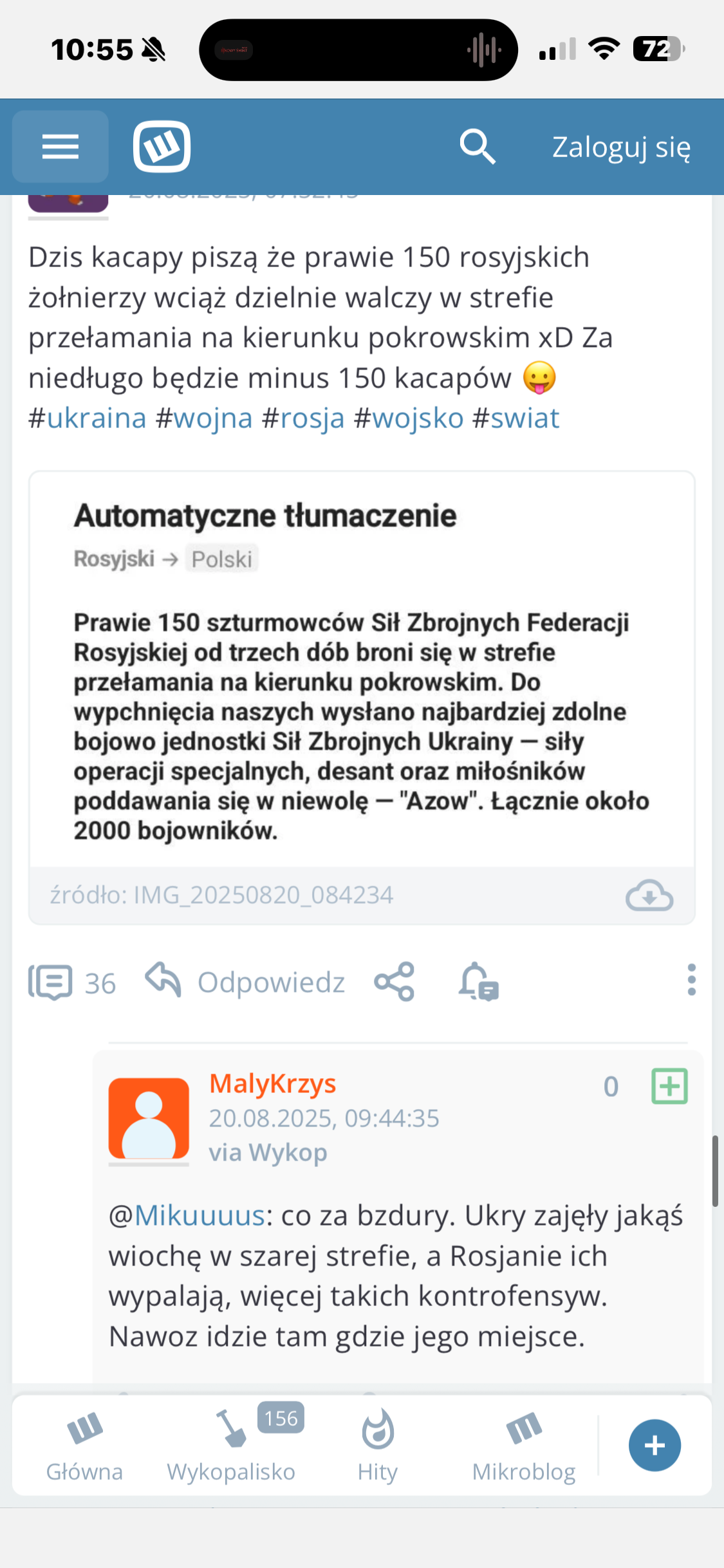
Task: Open the post's three-dot overflow menu
Action: [691, 980]
